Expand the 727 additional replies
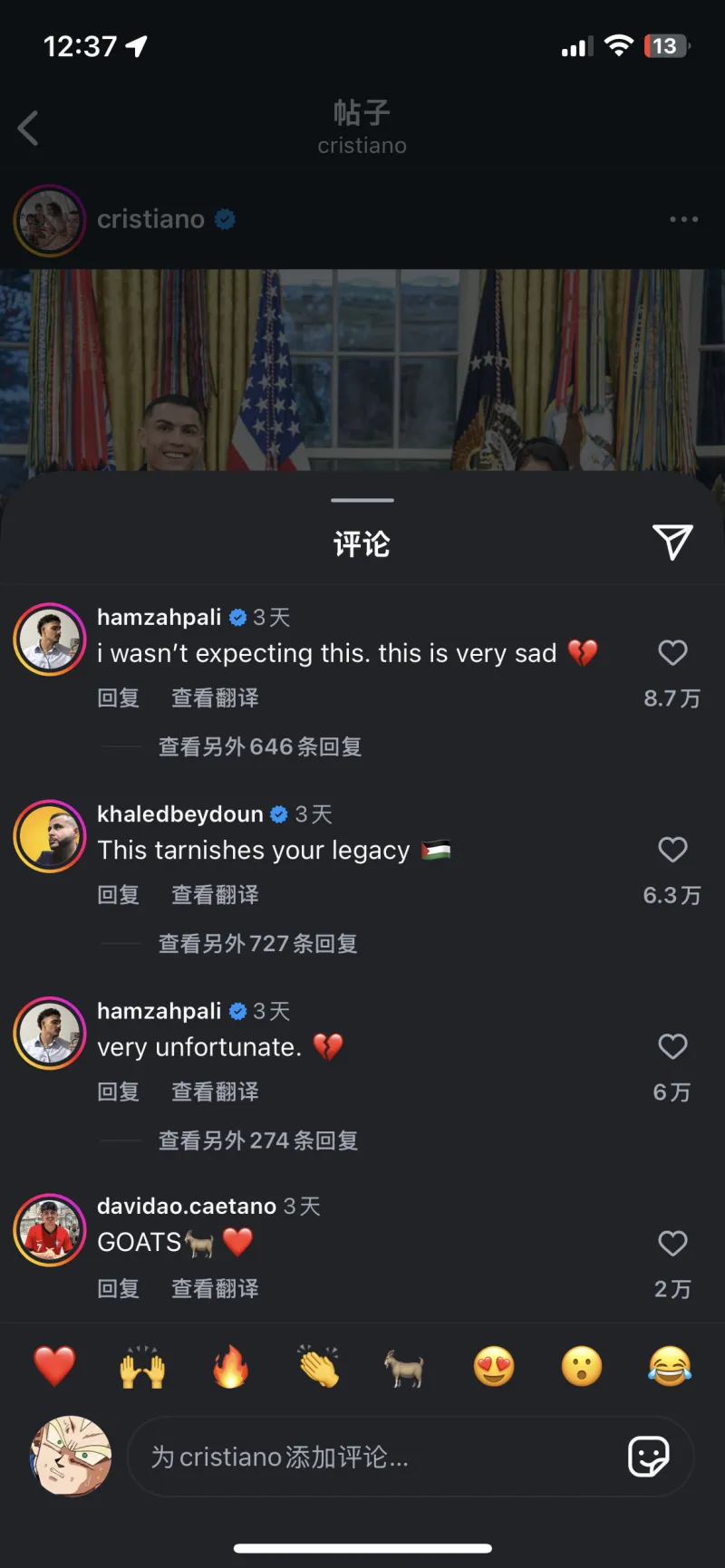 click(258, 944)
